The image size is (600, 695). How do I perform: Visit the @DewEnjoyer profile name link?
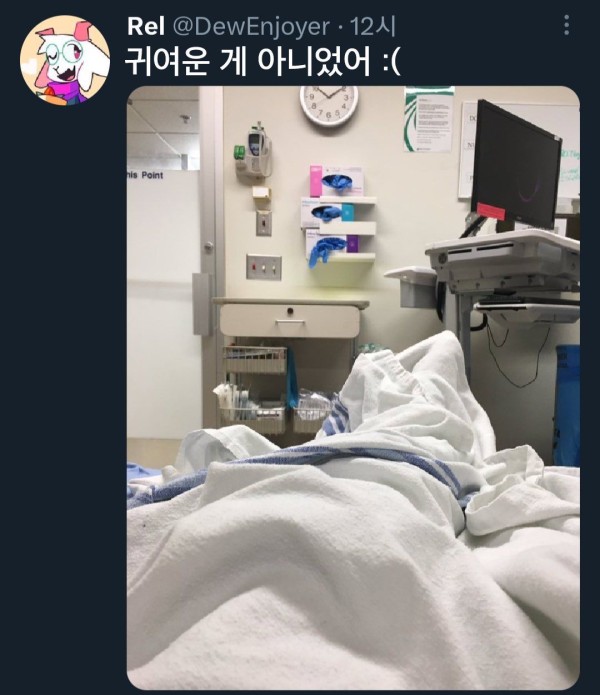click(x=253, y=24)
